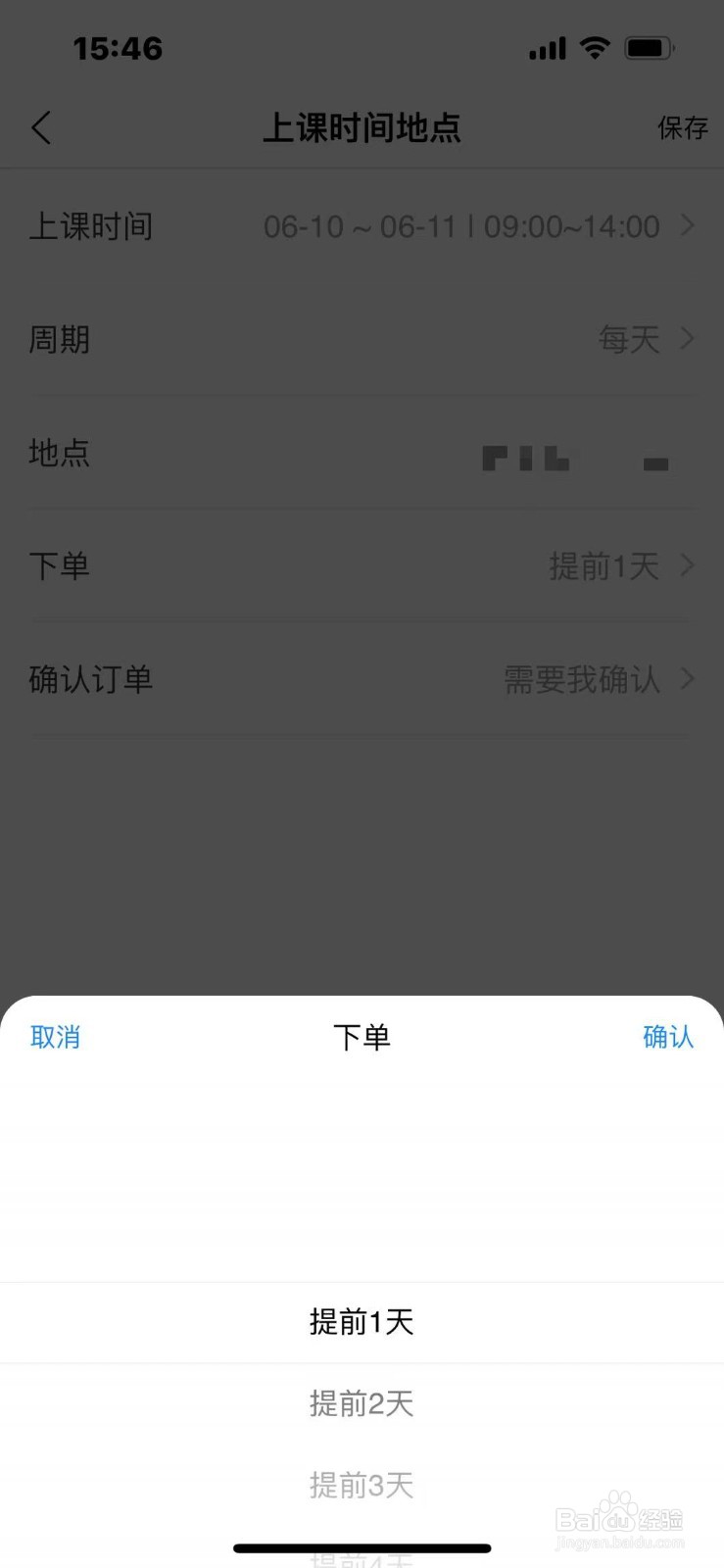Tap the chevron beside 周期 row
The image size is (724, 1568).
(x=687, y=339)
